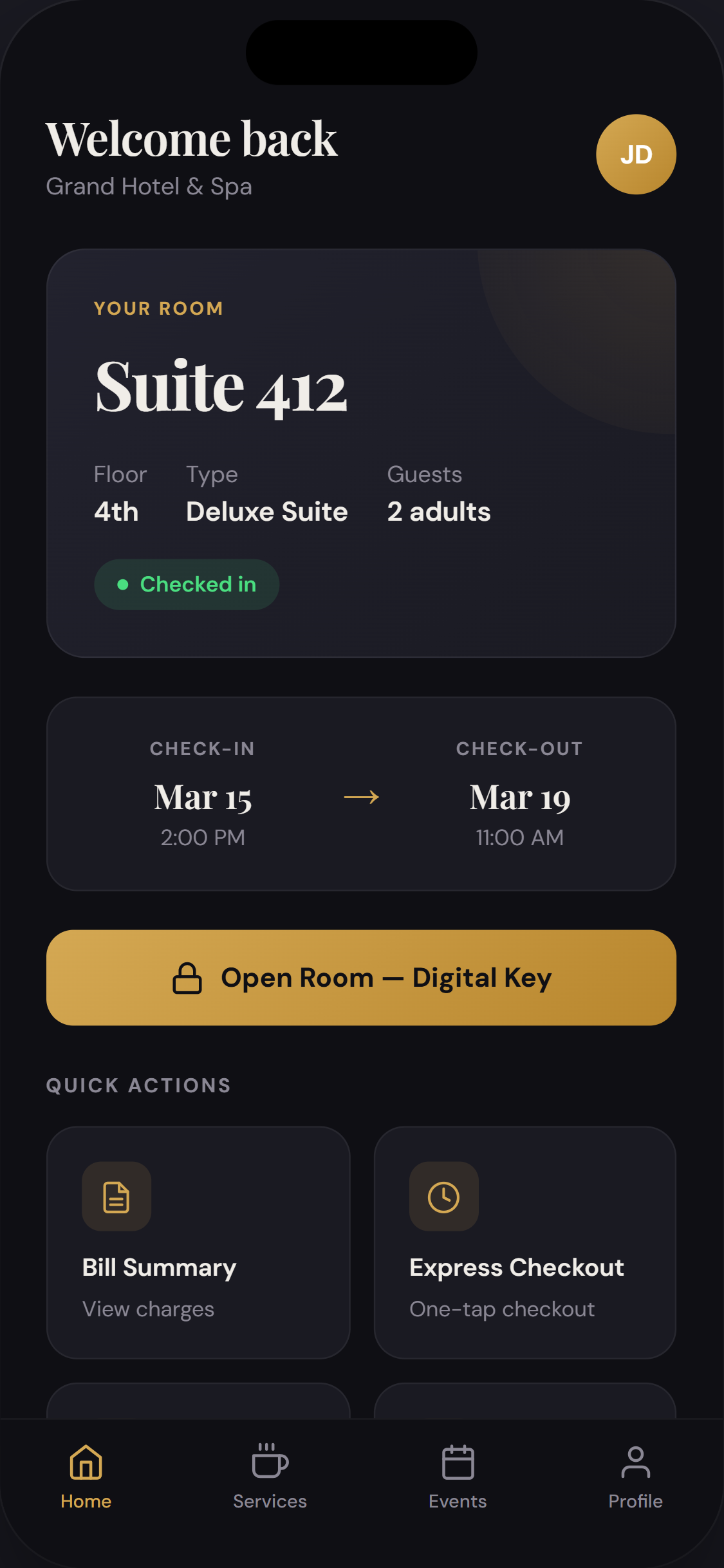Select the document icon above Bill Summary
The height and width of the screenshot is (1568, 724).
pyautogui.click(x=116, y=1197)
